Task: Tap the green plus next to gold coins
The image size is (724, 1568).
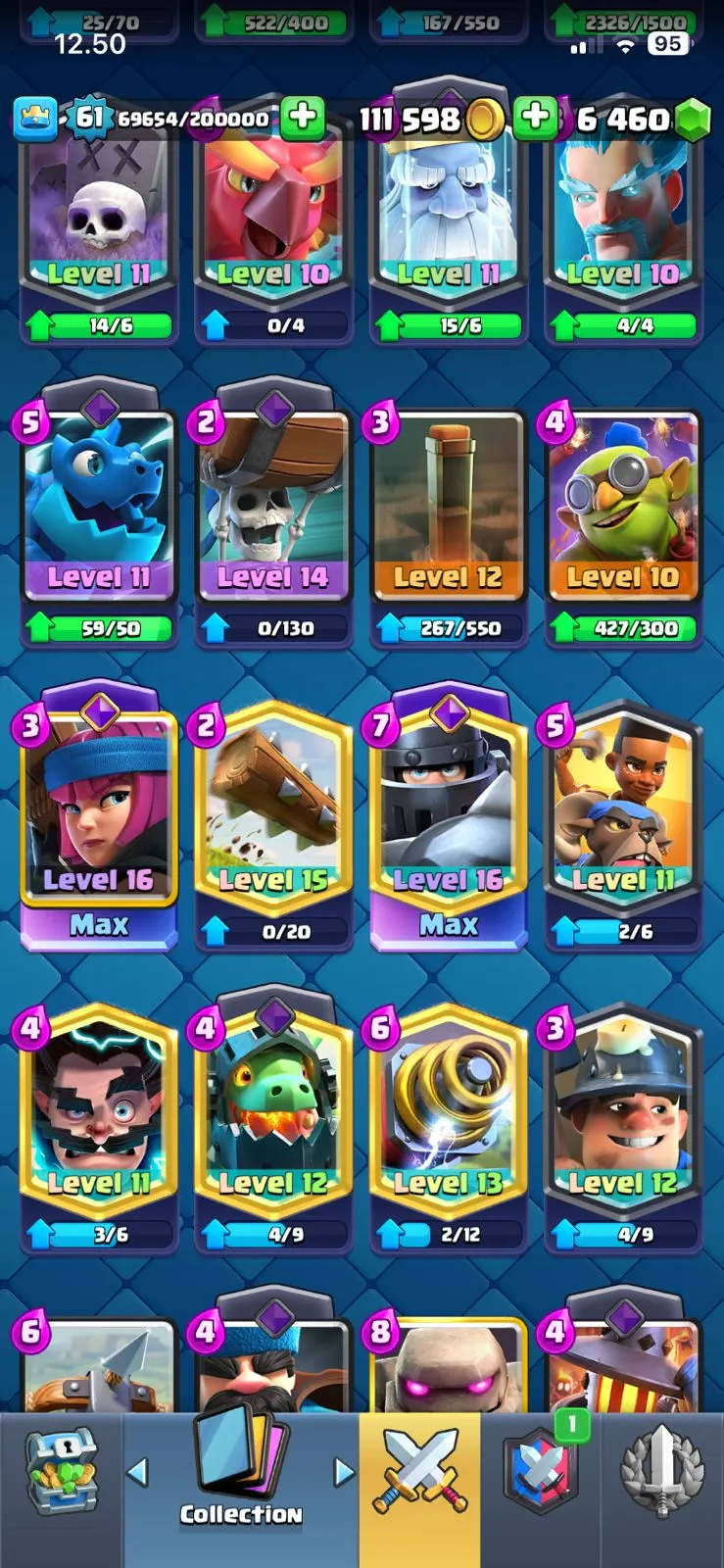Action: 535,118
